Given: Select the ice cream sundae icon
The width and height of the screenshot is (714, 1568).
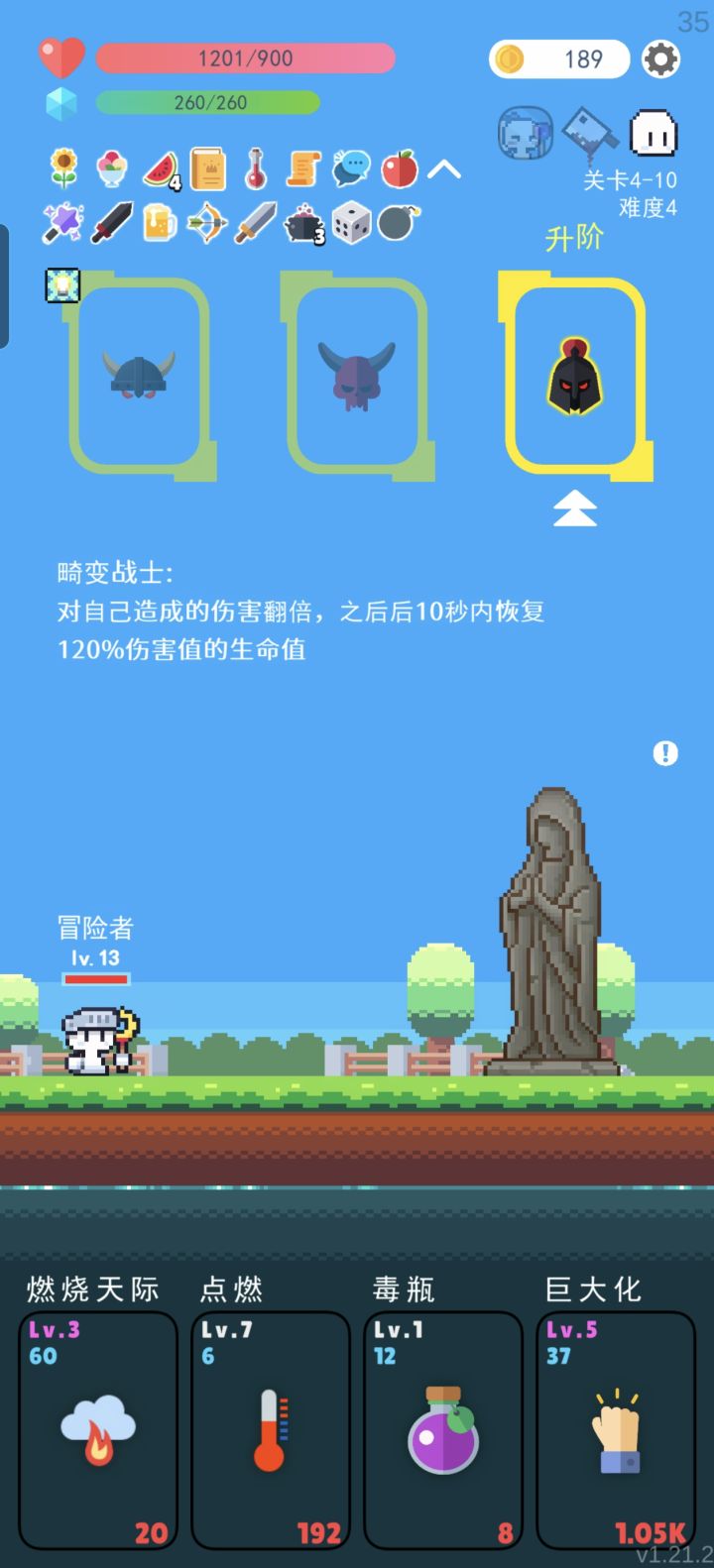Looking at the screenshot, I should (110, 168).
